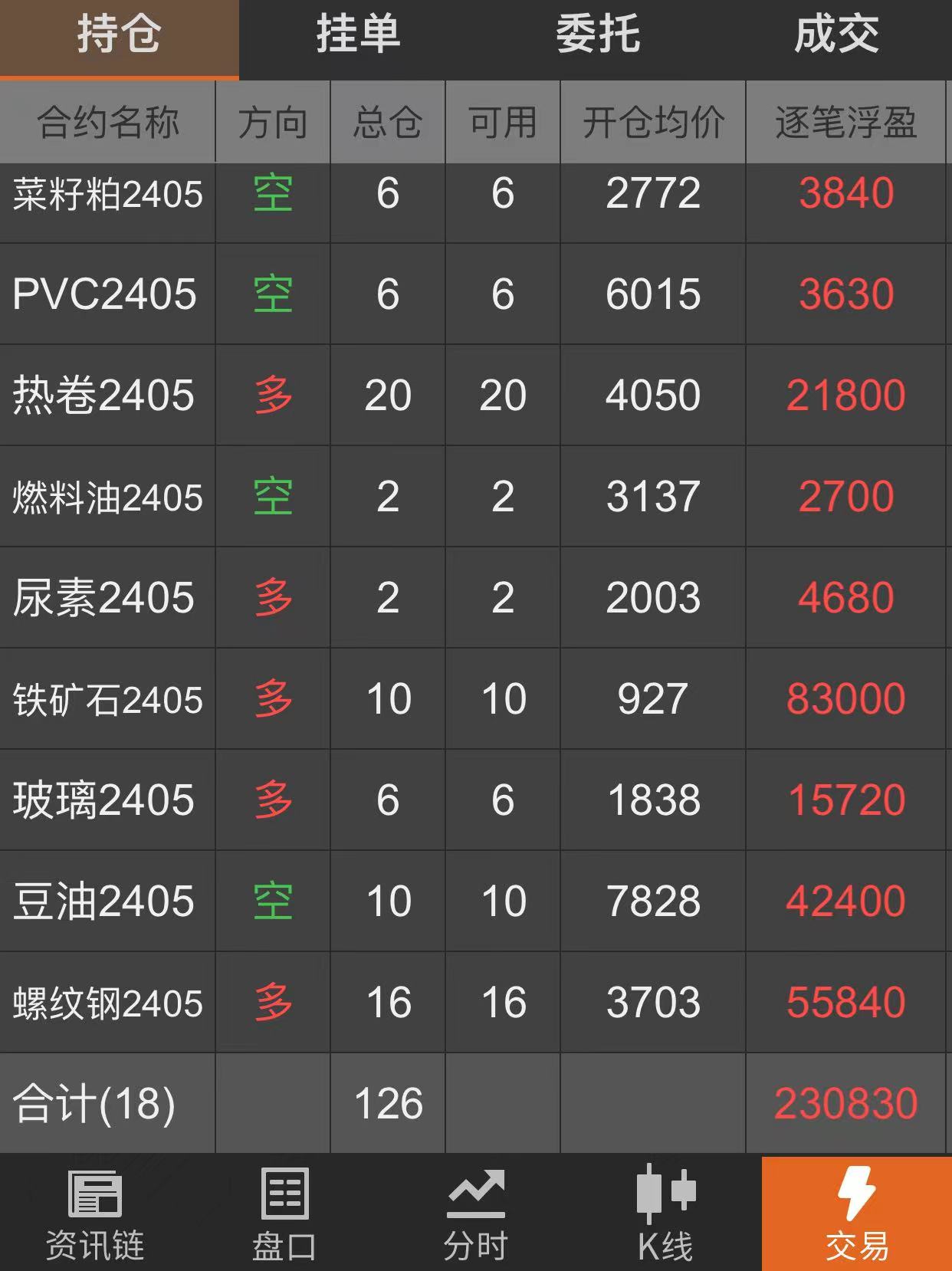This screenshot has width=952, height=1271.
Task: Tap the 尿素2405 position
Action: (x=103, y=598)
